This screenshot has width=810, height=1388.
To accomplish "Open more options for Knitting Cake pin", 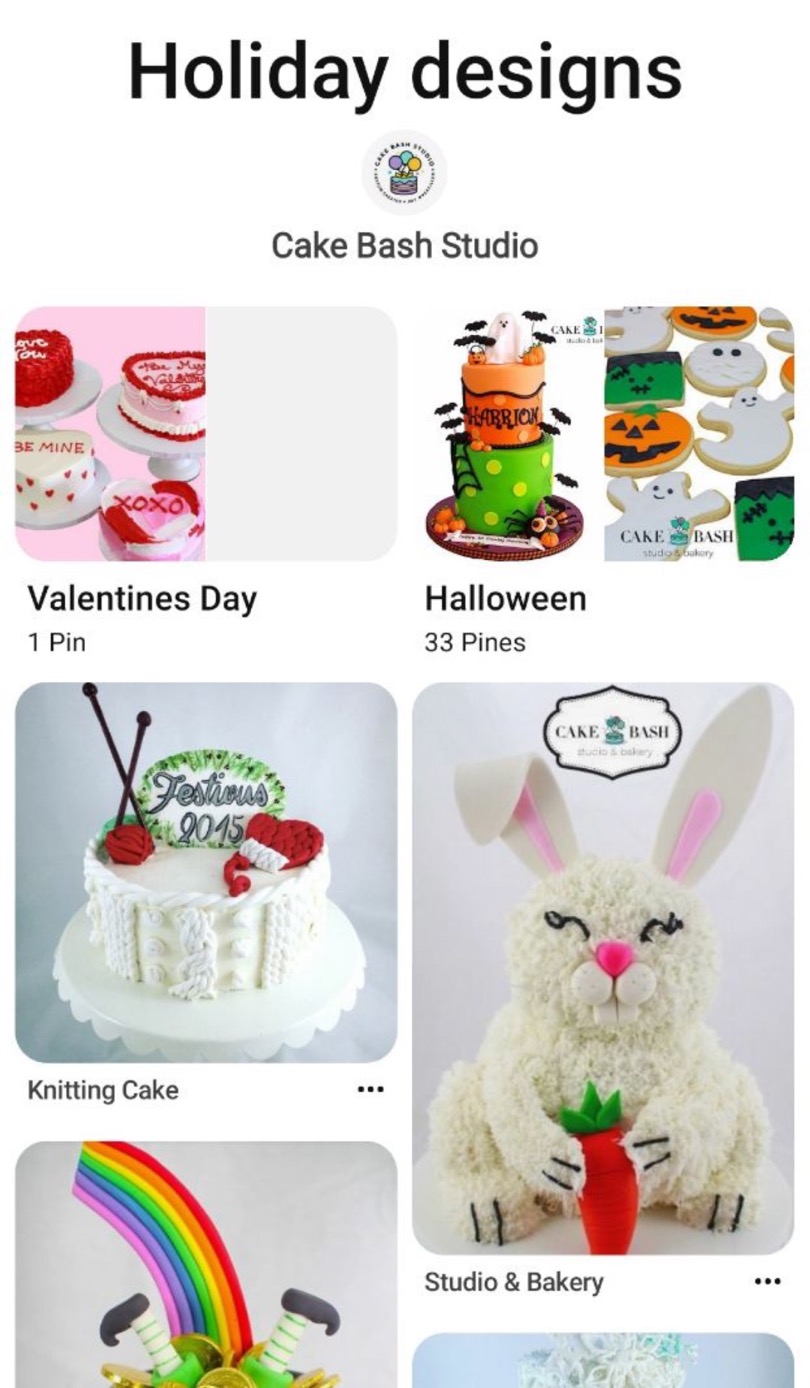I will [x=370, y=1090].
